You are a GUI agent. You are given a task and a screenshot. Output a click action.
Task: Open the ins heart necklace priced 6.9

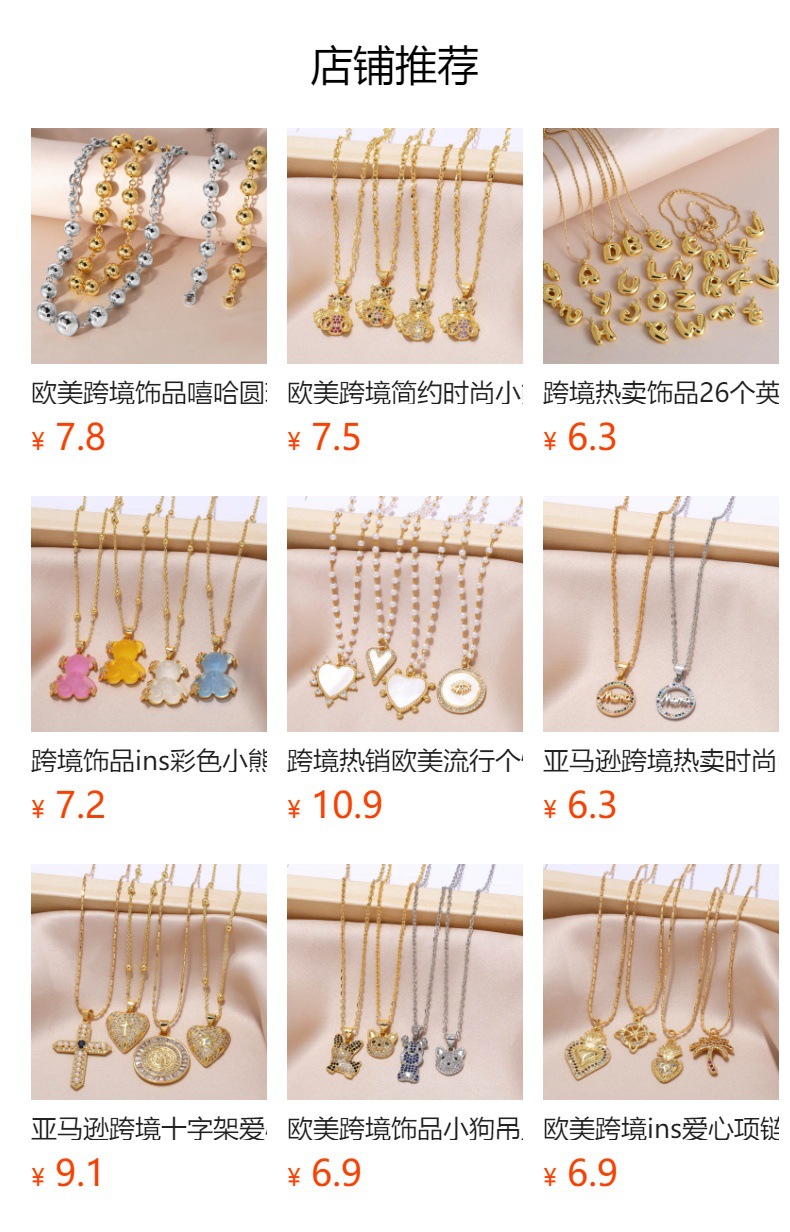pyautogui.click(x=660, y=982)
